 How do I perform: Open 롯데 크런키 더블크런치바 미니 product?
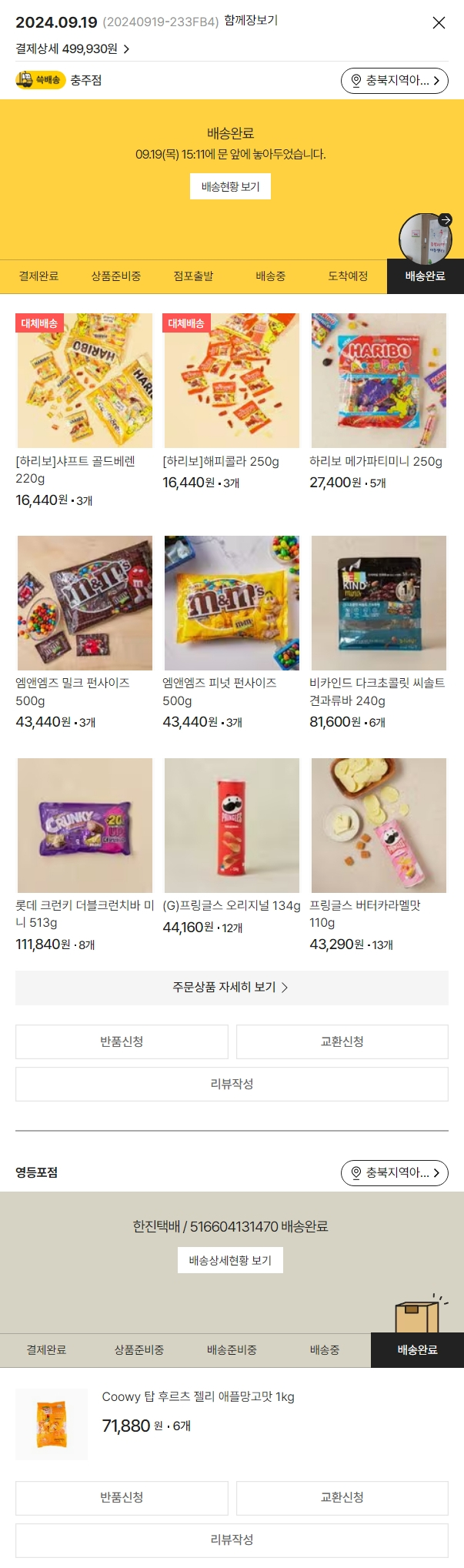(x=85, y=825)
